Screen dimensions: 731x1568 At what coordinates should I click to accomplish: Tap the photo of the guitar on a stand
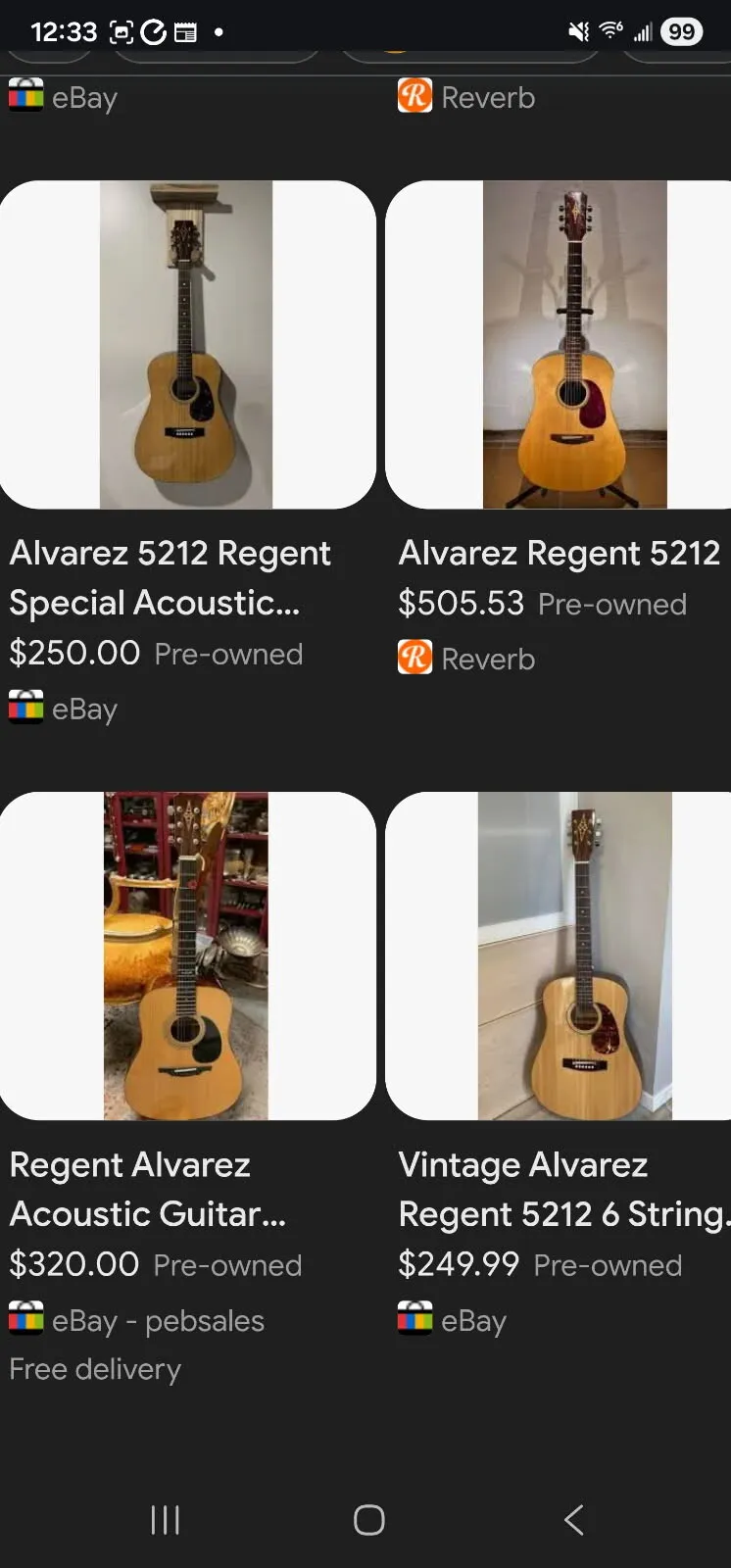coord(559,345)
